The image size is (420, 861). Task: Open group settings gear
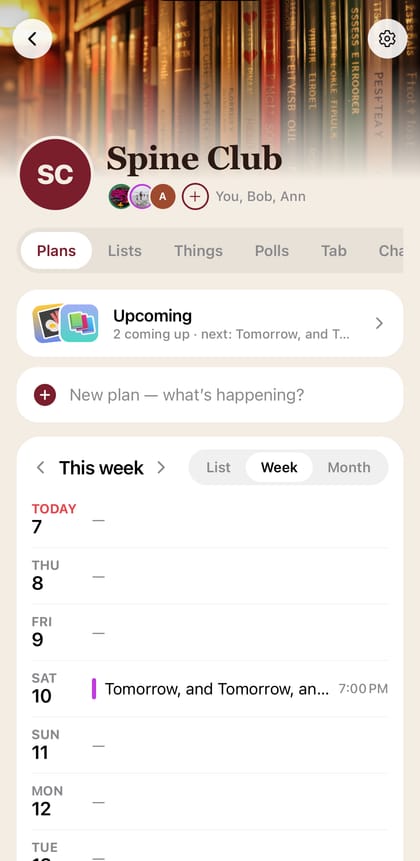coord(387,39)
